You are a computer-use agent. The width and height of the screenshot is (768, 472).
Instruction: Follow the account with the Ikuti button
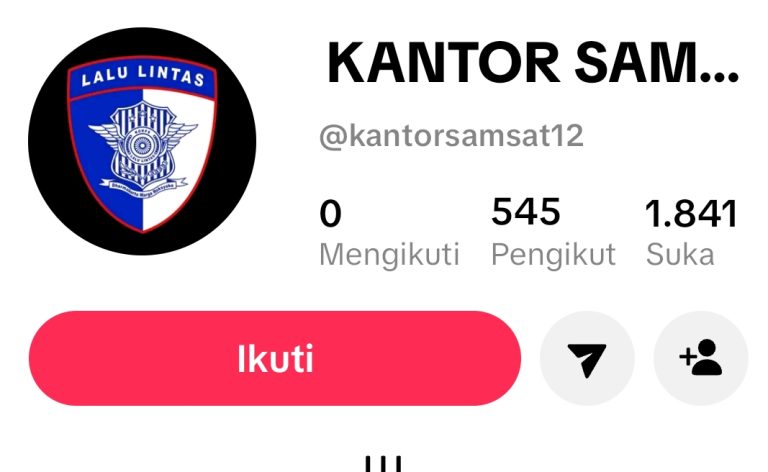click(x=275, y=359)
